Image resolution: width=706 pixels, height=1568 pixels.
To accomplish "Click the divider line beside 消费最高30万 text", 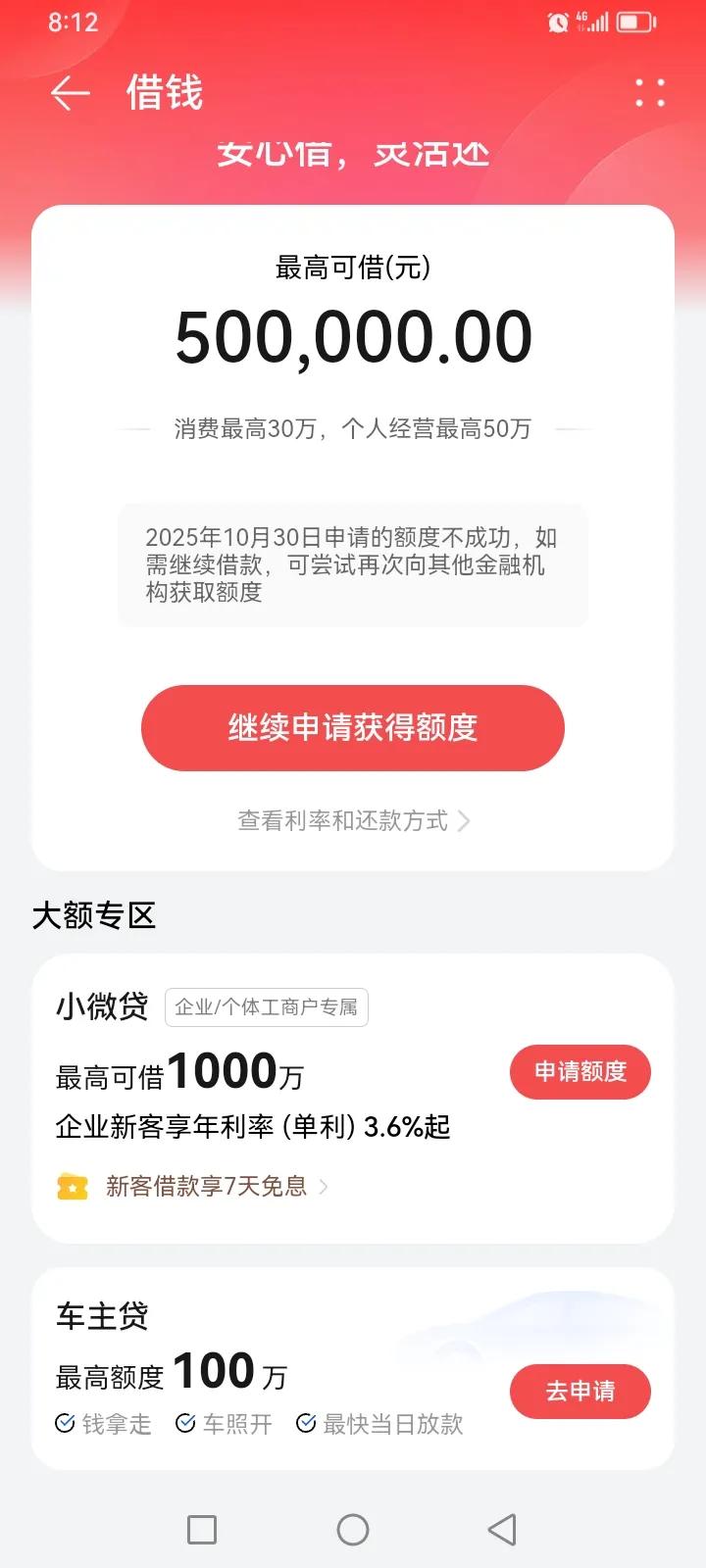I will tap(137, 429).
